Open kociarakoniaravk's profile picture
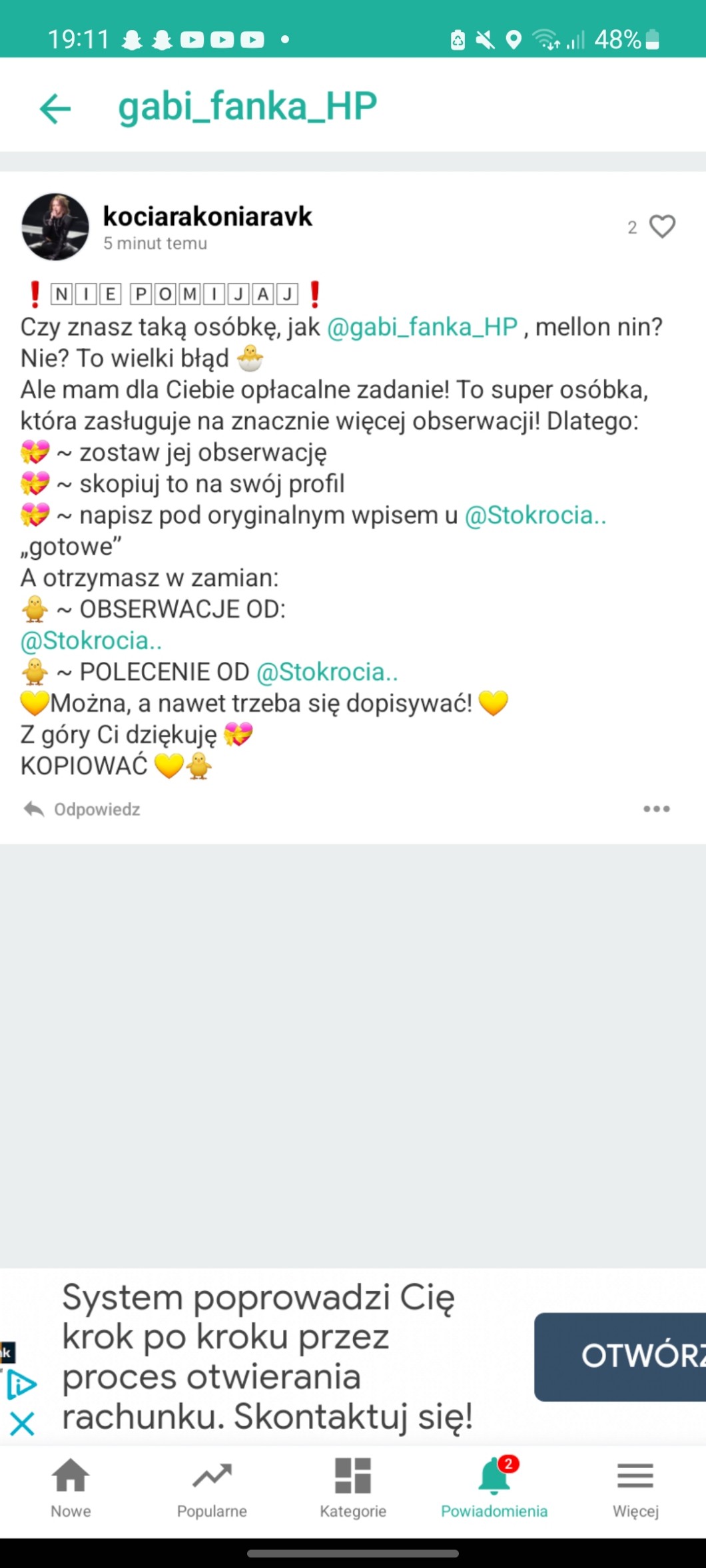Image resolution: width=706 pixels, height=1568 pixels. (55, 227)
